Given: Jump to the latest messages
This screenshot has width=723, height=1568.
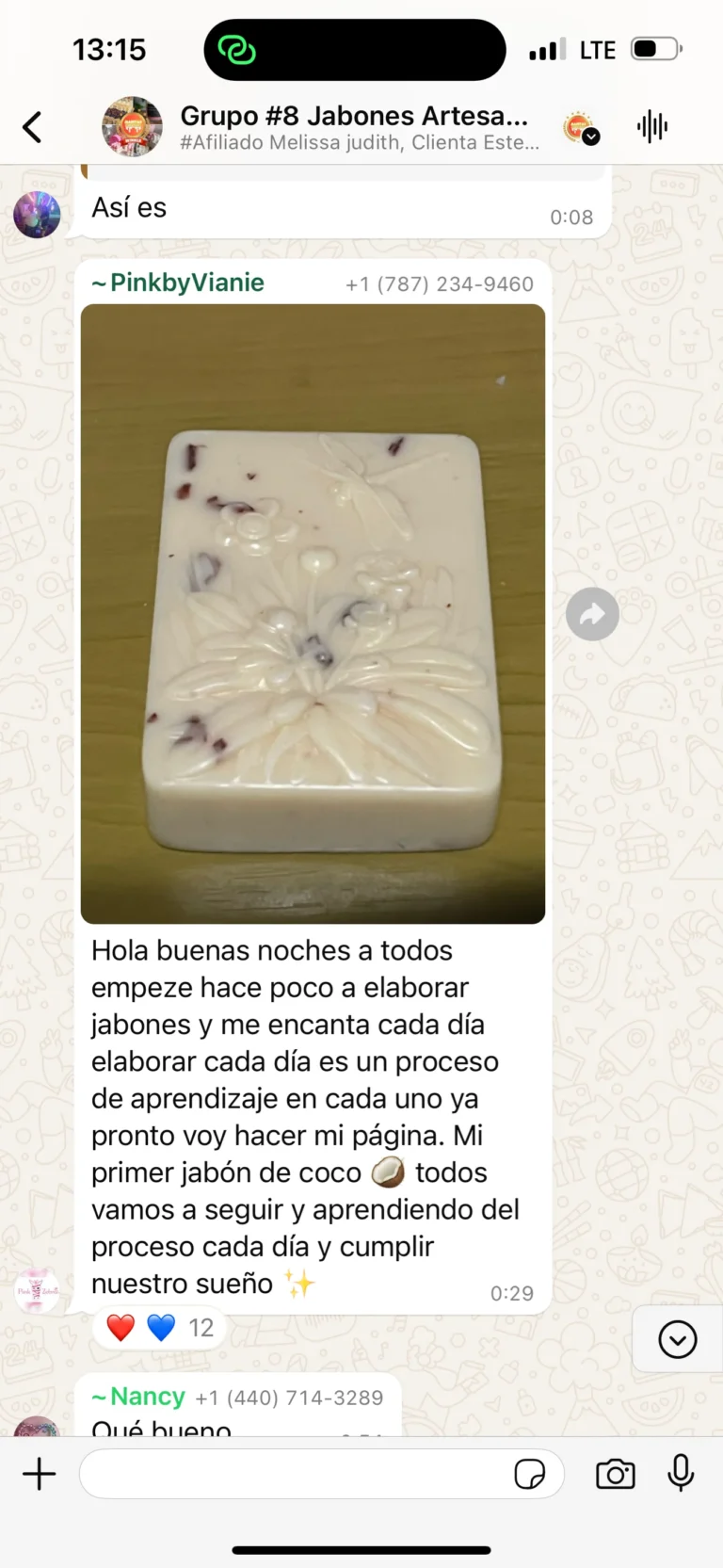Looking at the screenshot, I should pos(677,1339).
